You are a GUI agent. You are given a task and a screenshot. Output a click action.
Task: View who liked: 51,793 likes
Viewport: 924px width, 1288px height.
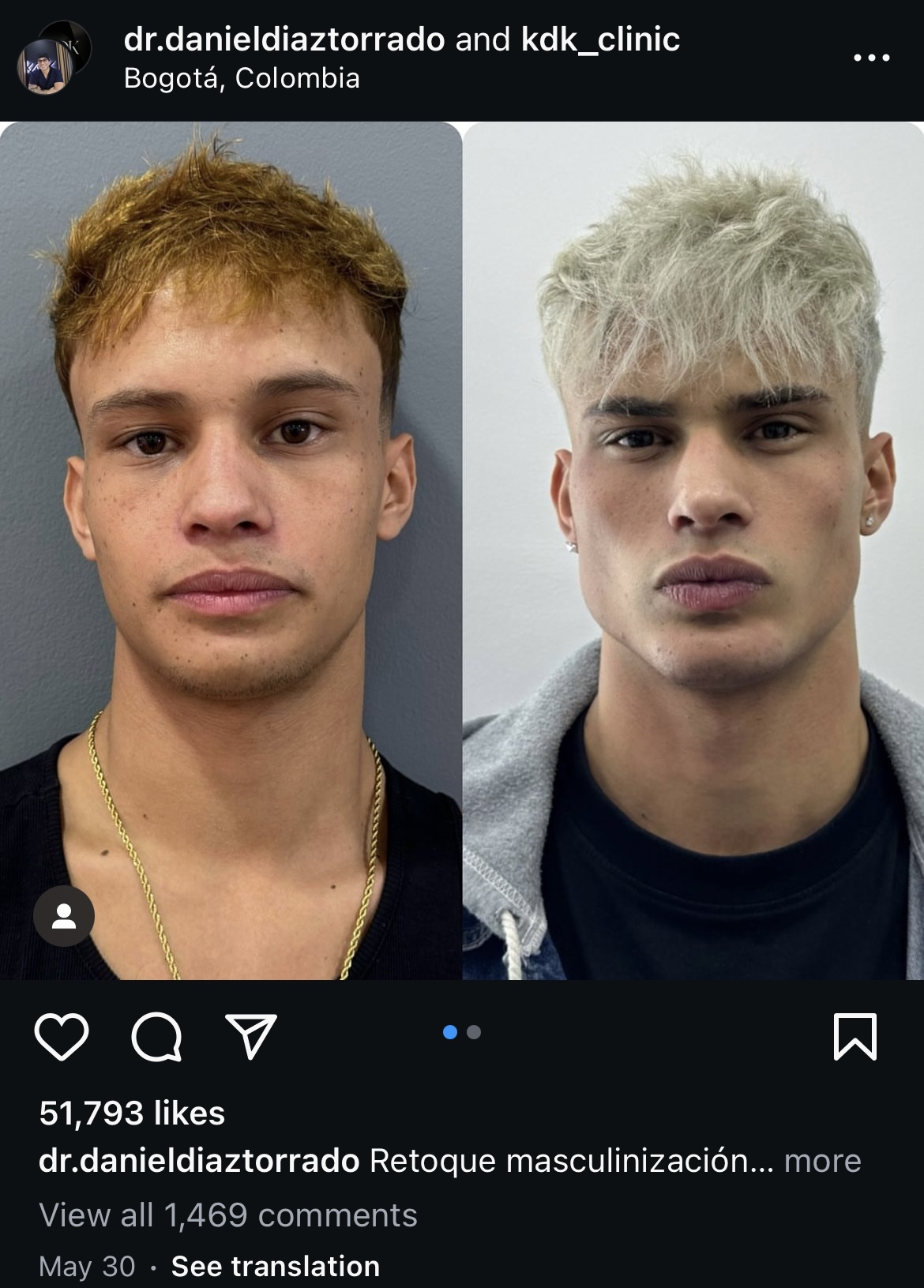[132, 1113]
